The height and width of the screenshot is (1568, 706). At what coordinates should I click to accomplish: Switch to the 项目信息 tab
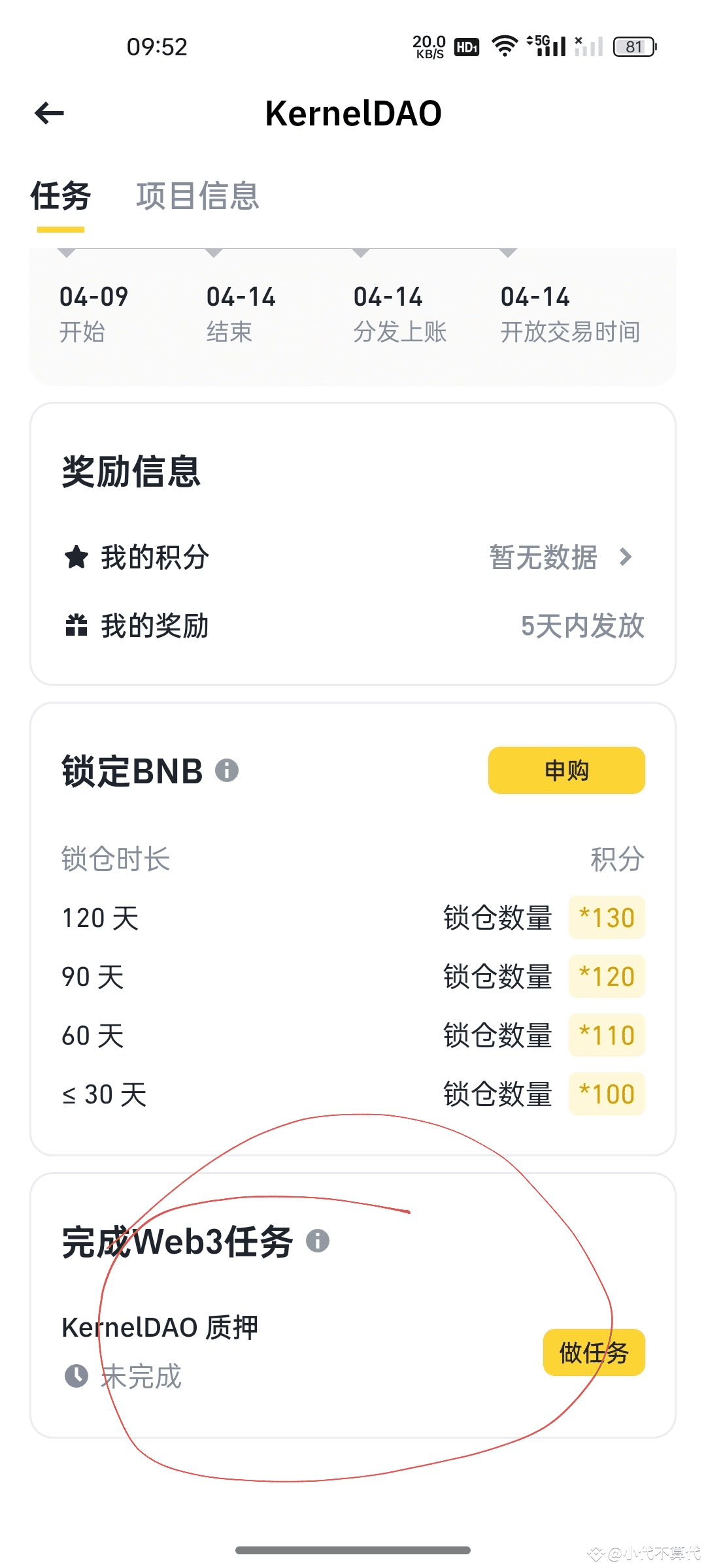[197, 196]
